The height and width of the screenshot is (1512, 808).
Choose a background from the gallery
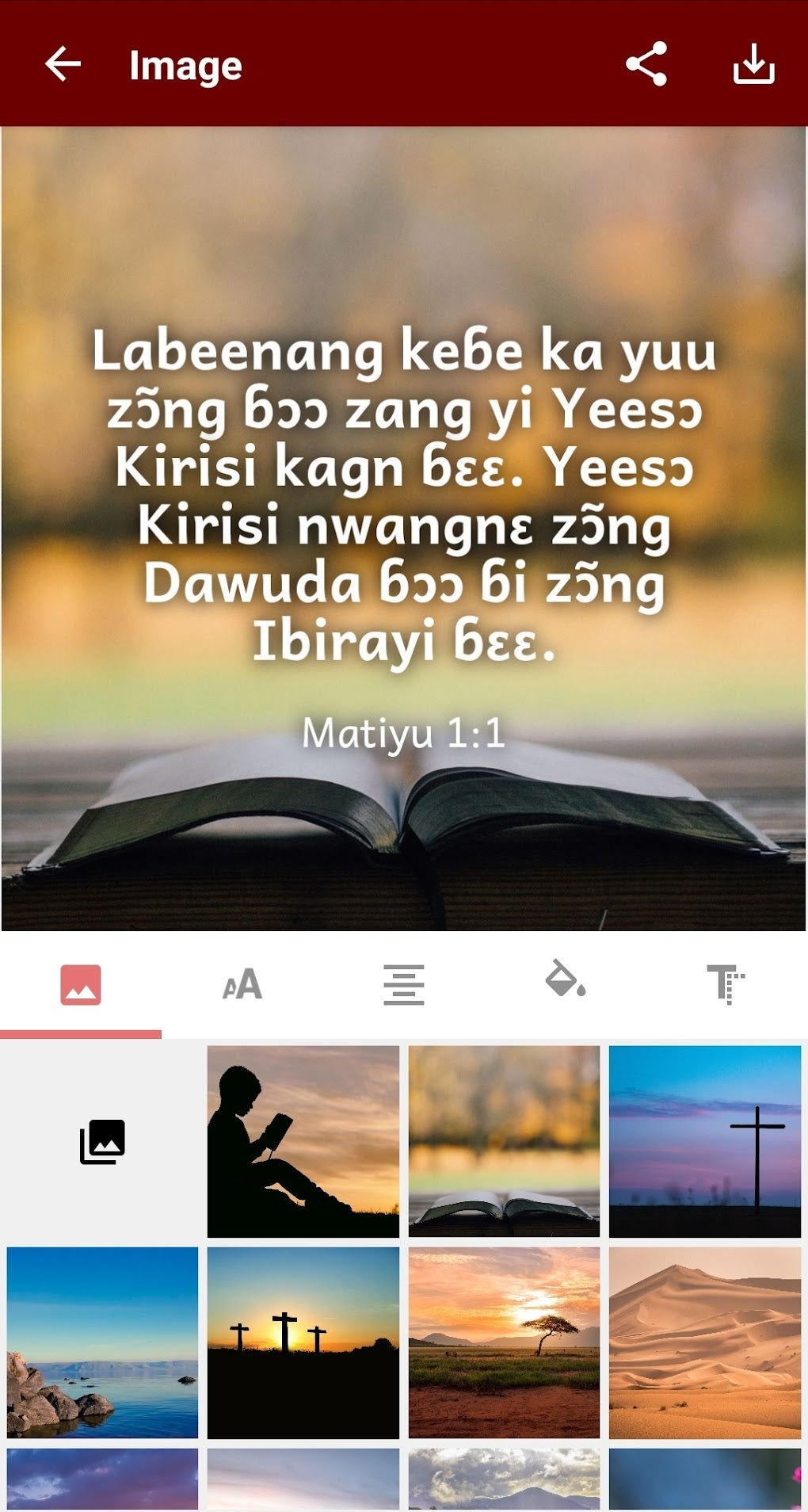click(102, 1142)
